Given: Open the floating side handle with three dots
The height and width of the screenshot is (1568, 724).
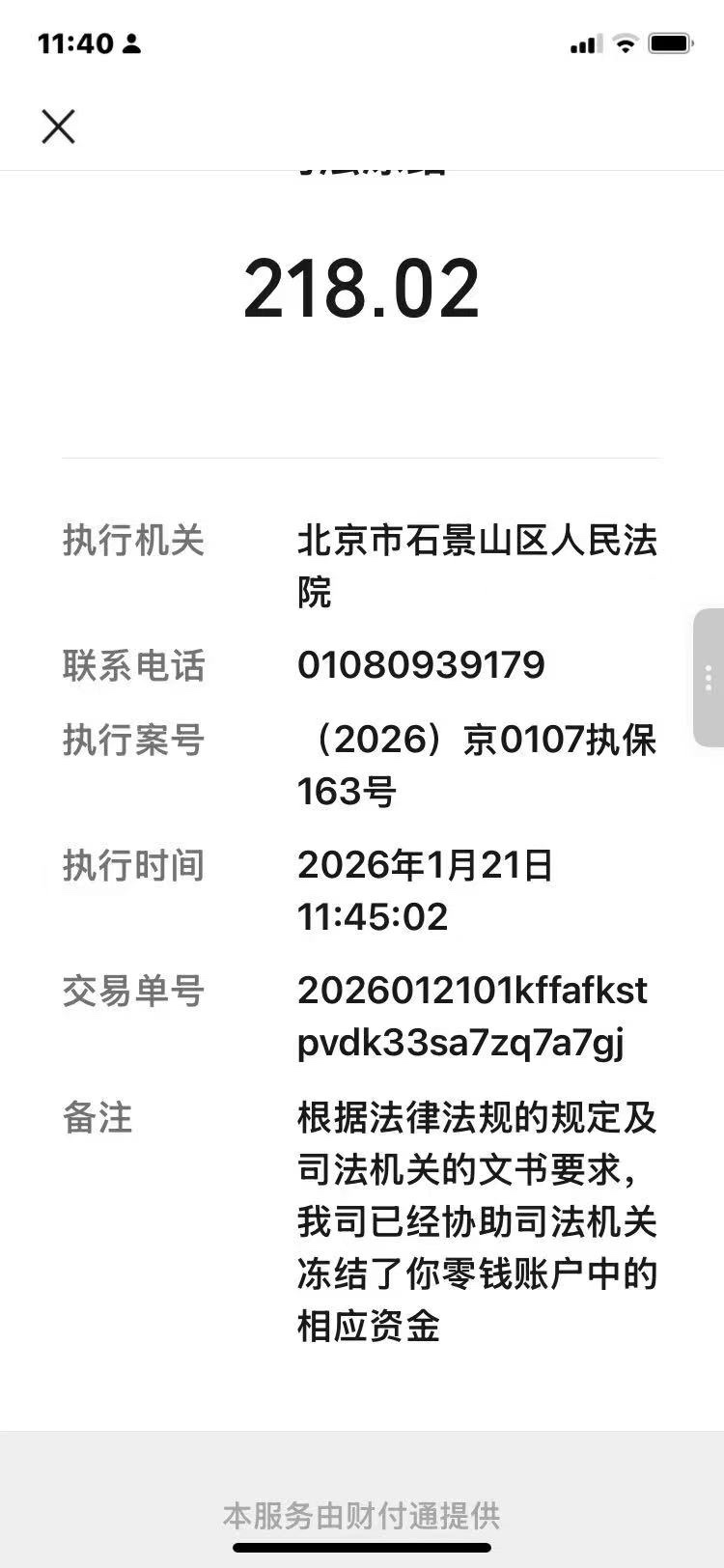Looking at the screenshot, I should 709,678.
